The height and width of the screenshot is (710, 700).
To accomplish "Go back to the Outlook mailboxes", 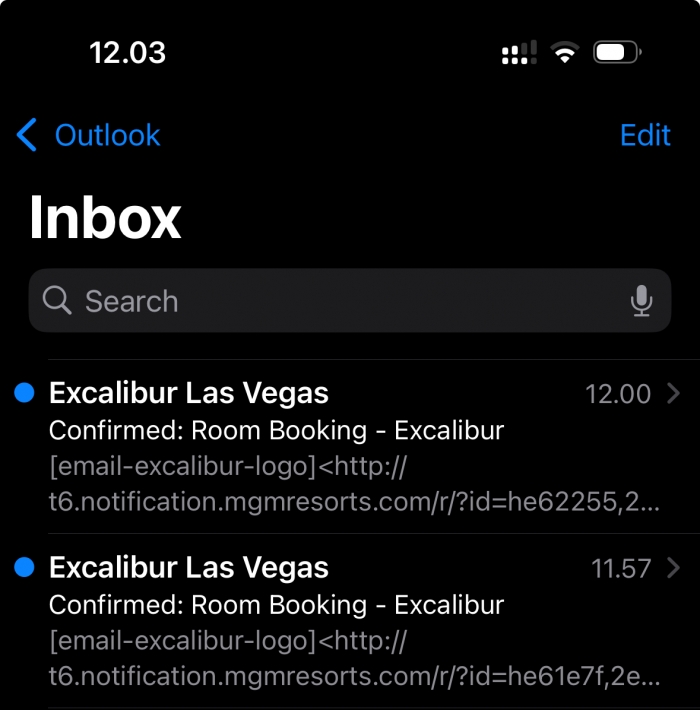I will [x=89, y=135].
